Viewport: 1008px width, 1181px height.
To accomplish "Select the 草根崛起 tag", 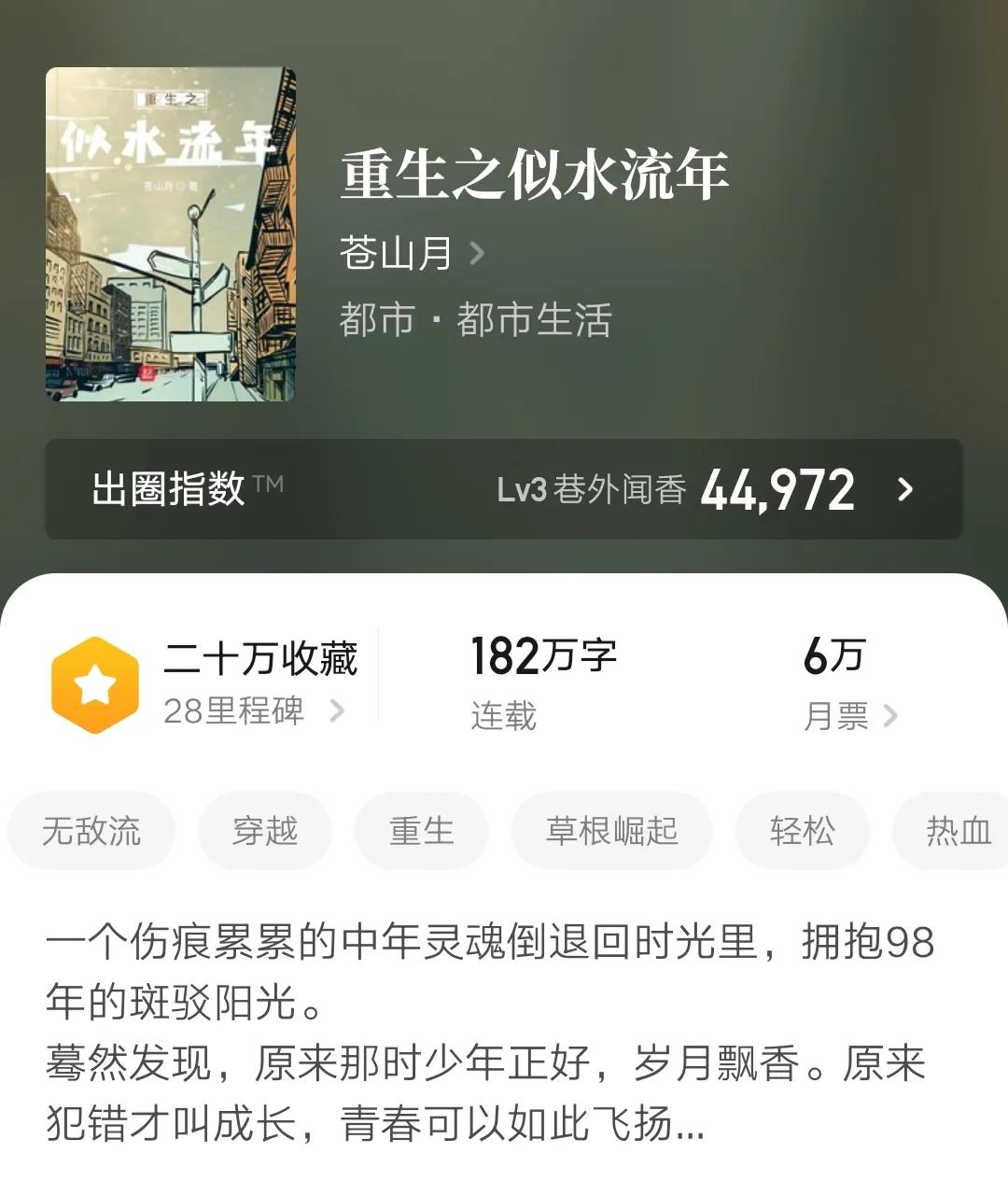I will point(610,830).
